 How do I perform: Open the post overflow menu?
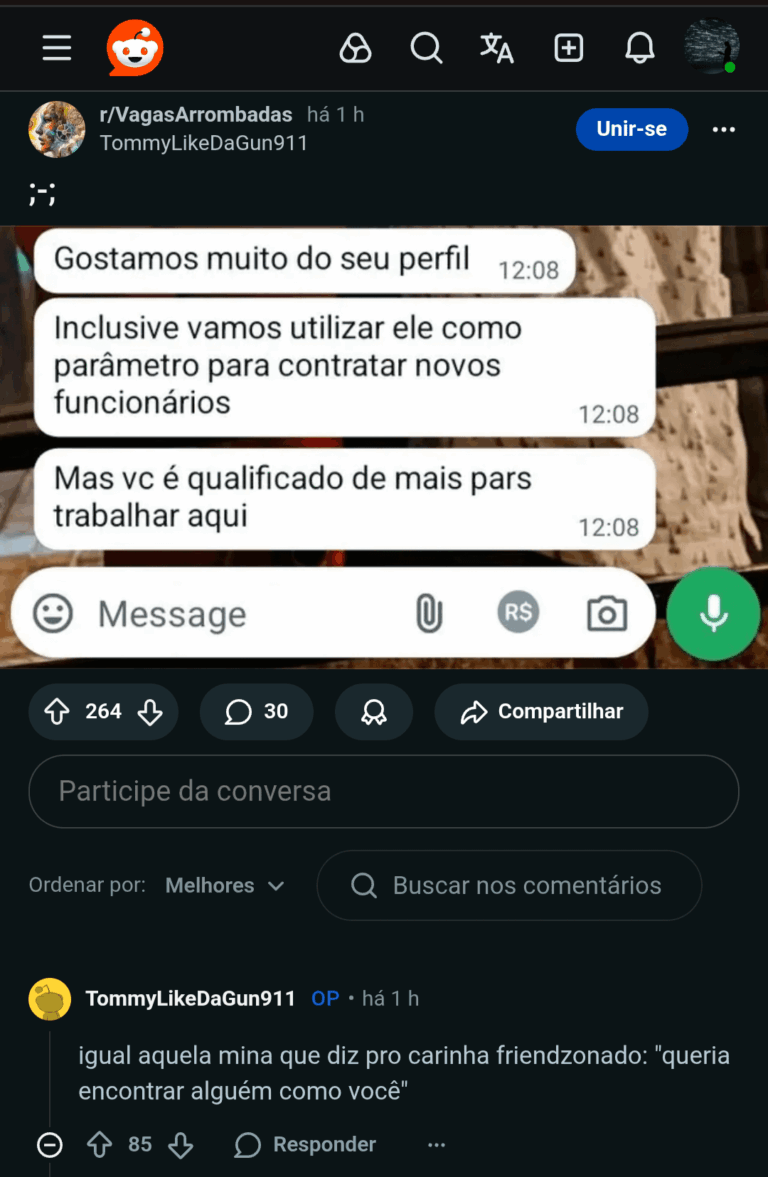pyautogui.click(x=723, y=130)
